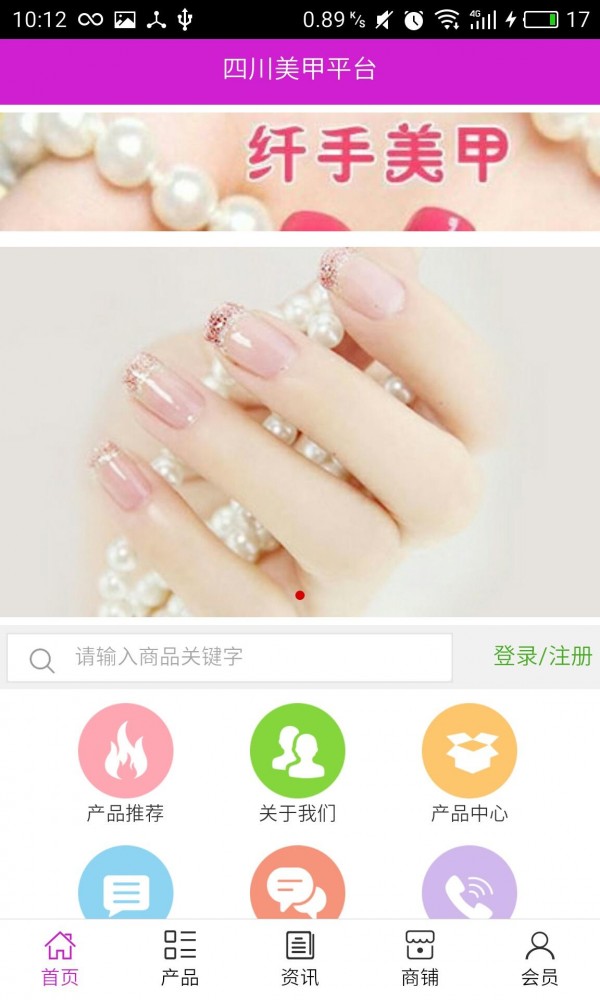Switch to the 会员 tab

tap(540, 958)
